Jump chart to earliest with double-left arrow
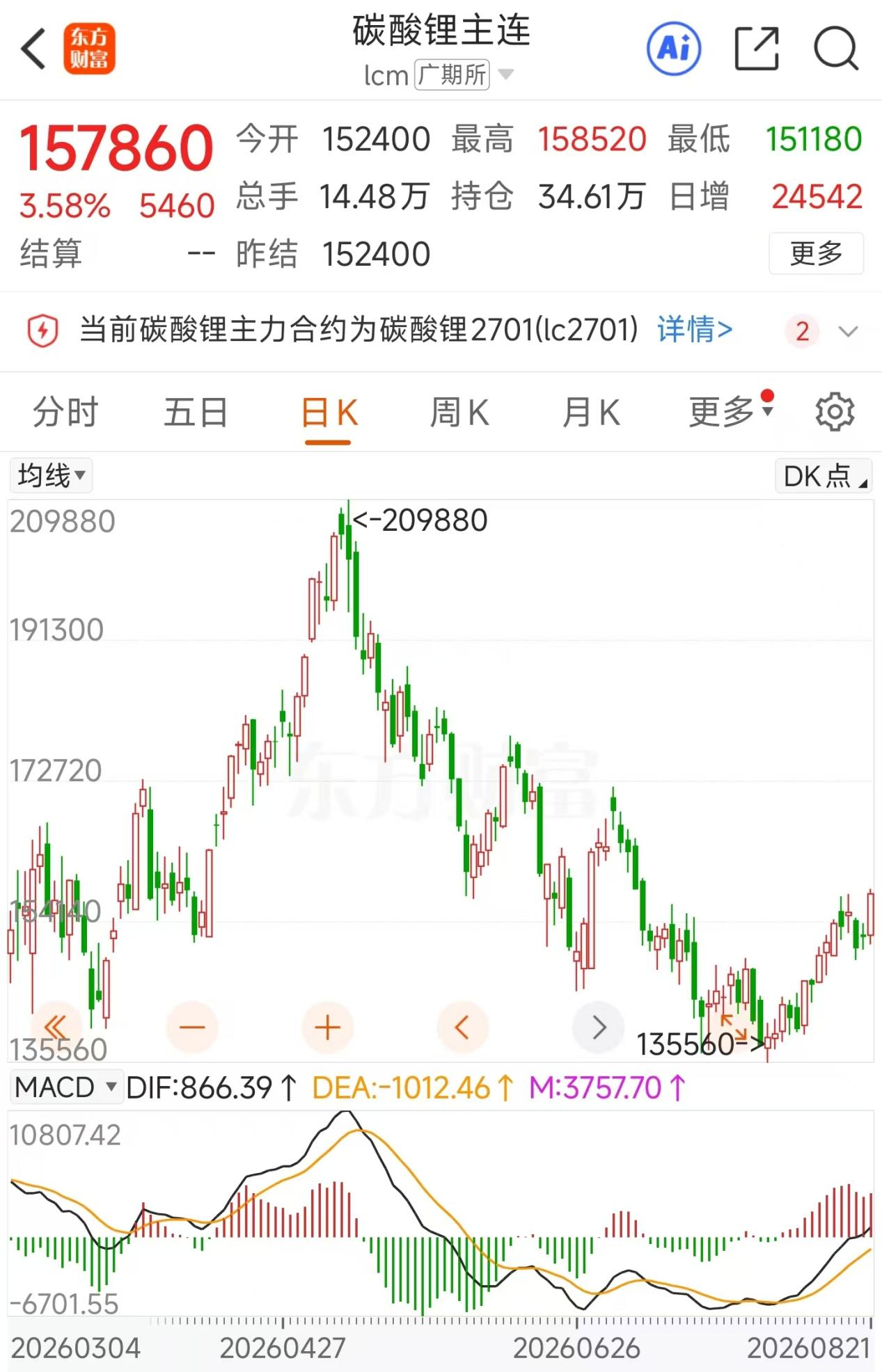This screenshot has width=882, height=1372. click(56, 1027)
